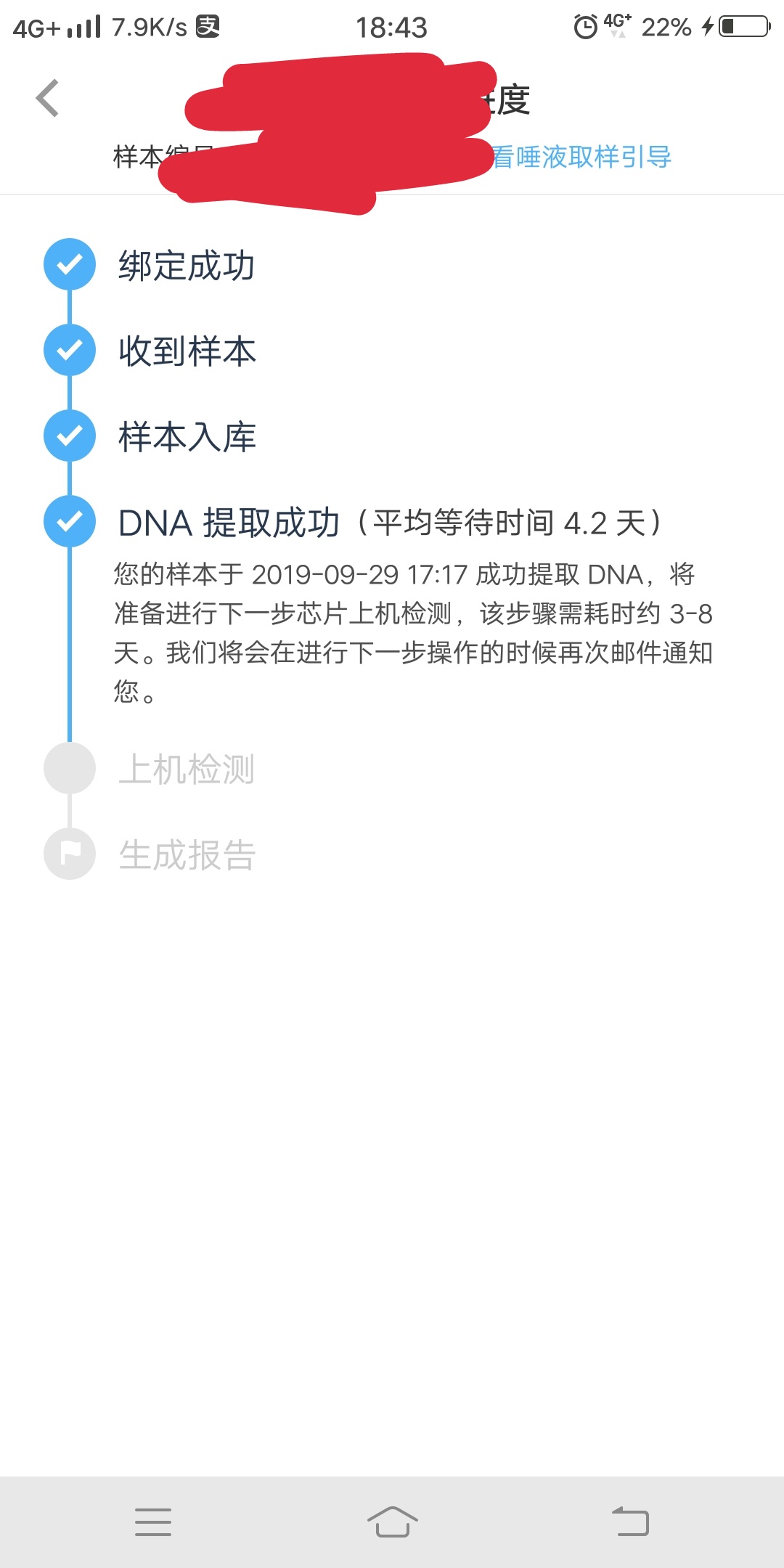
Task: Tap the system home button
Action: click(392, 1522)
